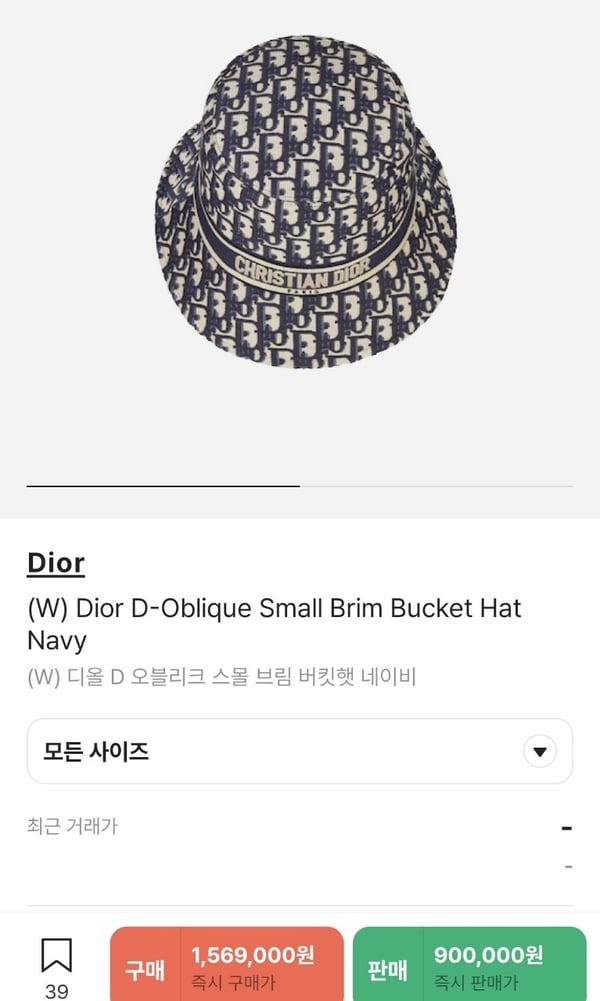
Task: Tap the green 판매 sell button
Action: point(469,966)
